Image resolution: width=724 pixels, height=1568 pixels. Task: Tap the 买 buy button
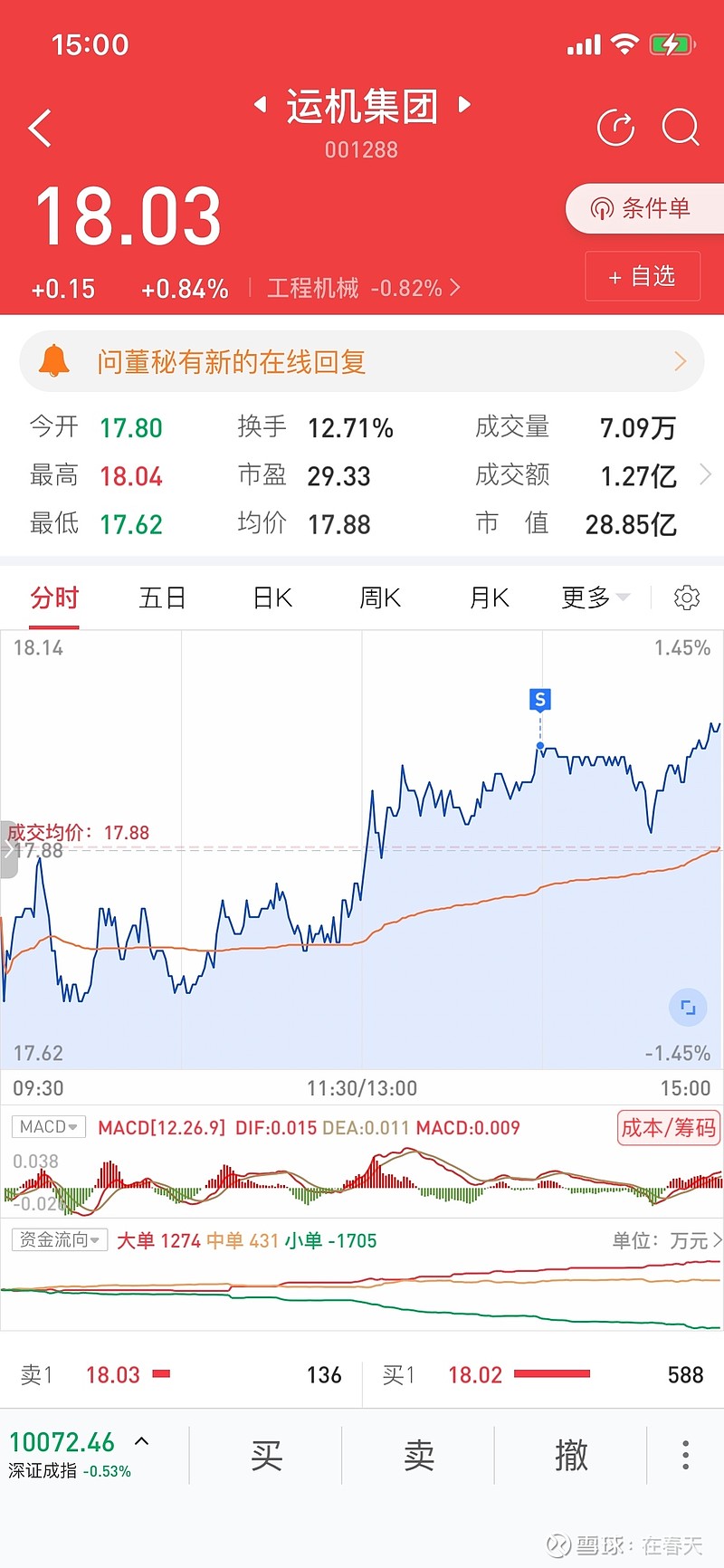pos(266,1455)
